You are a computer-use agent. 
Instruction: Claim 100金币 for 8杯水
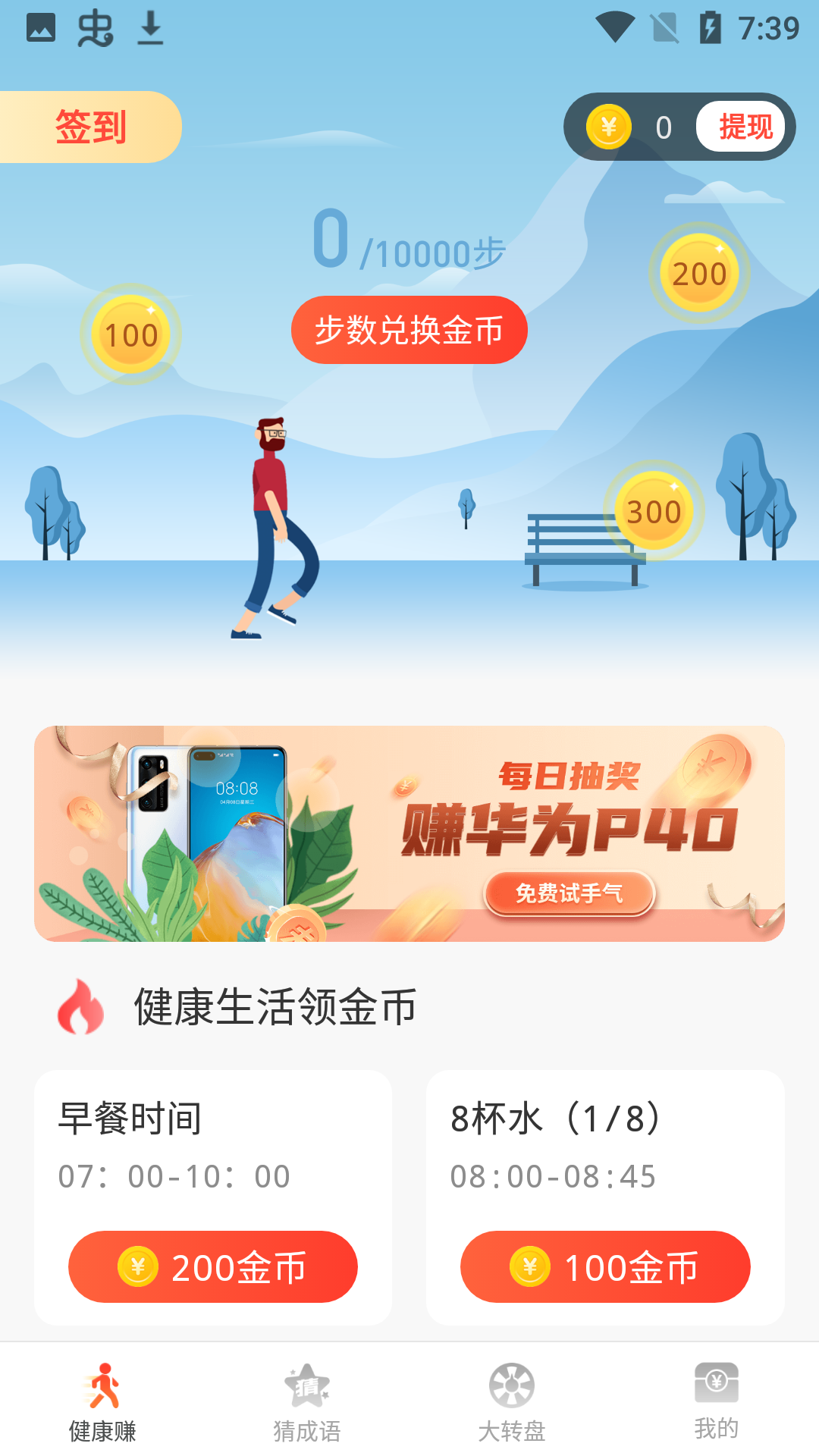pyautogui.click(x=604, y=1266)
